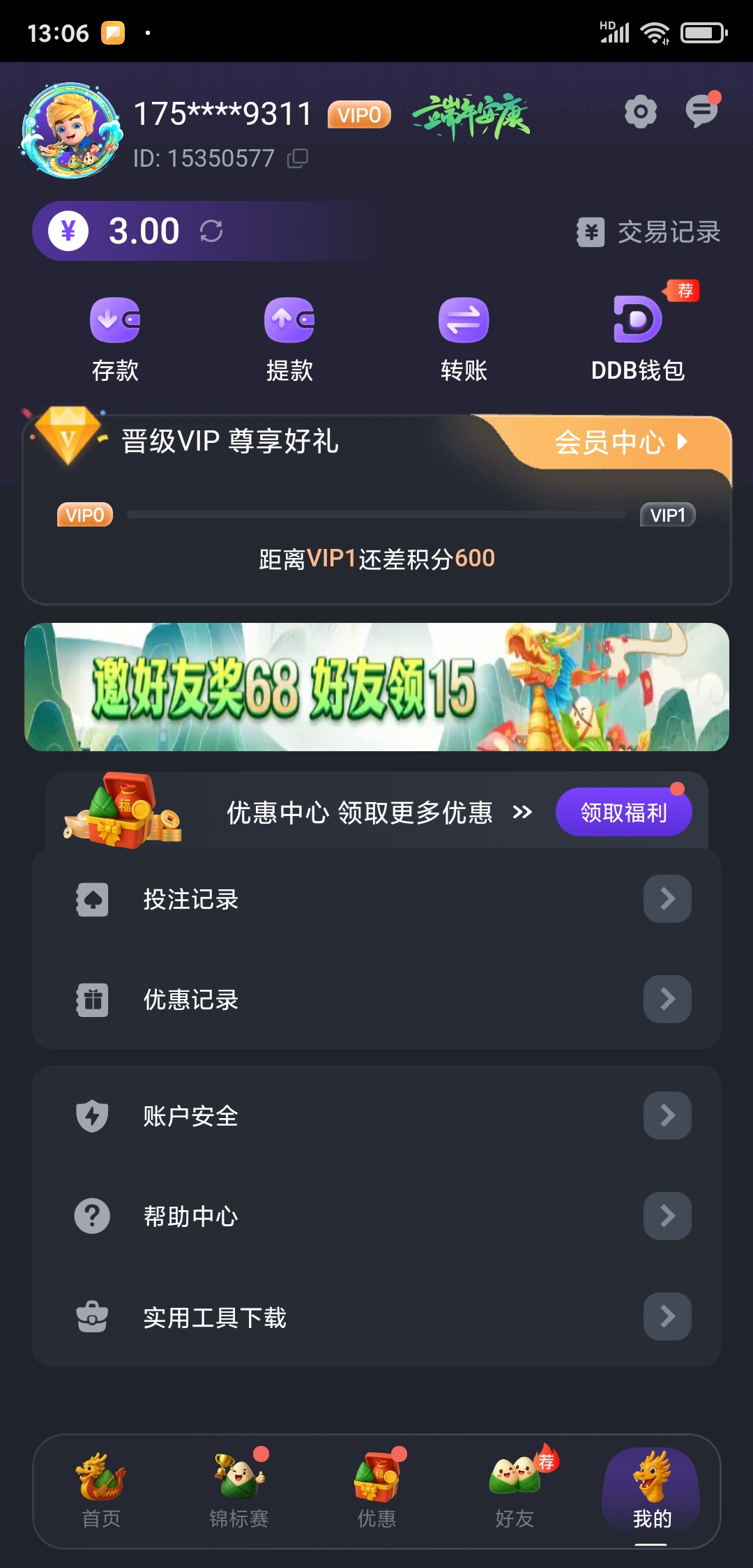Open the settings gear icon

640,112
